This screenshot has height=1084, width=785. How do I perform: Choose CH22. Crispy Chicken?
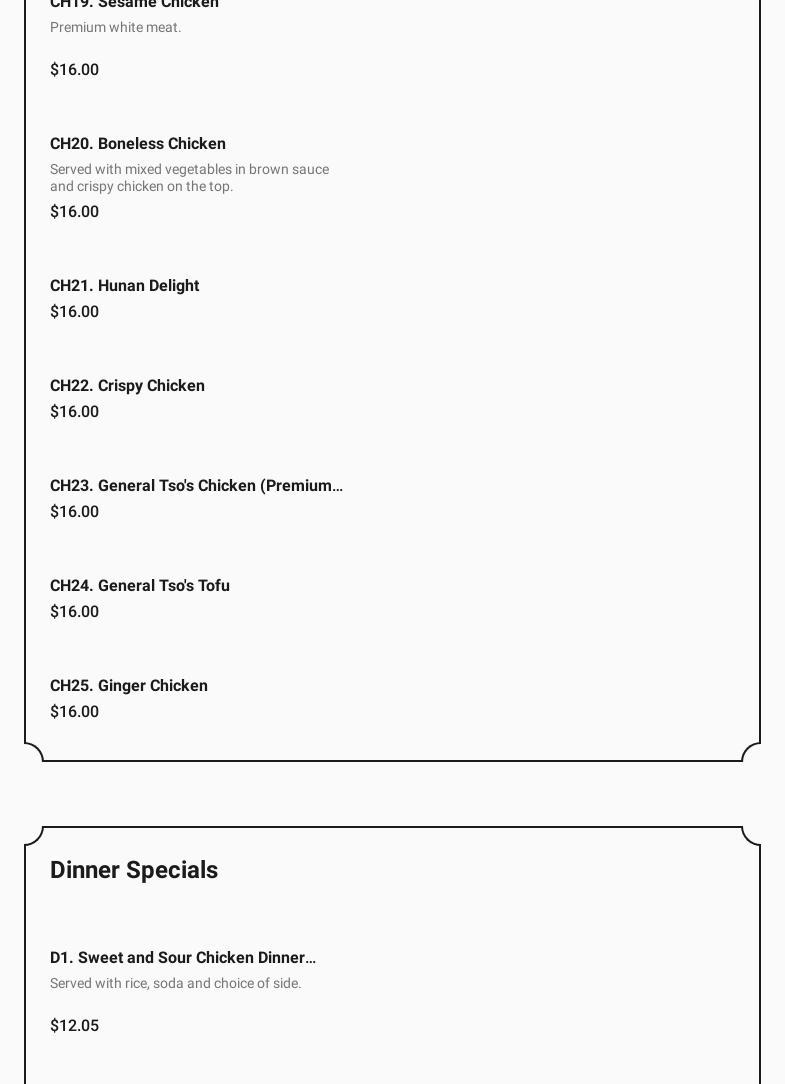pyautogui.click(x=127, y=386)
